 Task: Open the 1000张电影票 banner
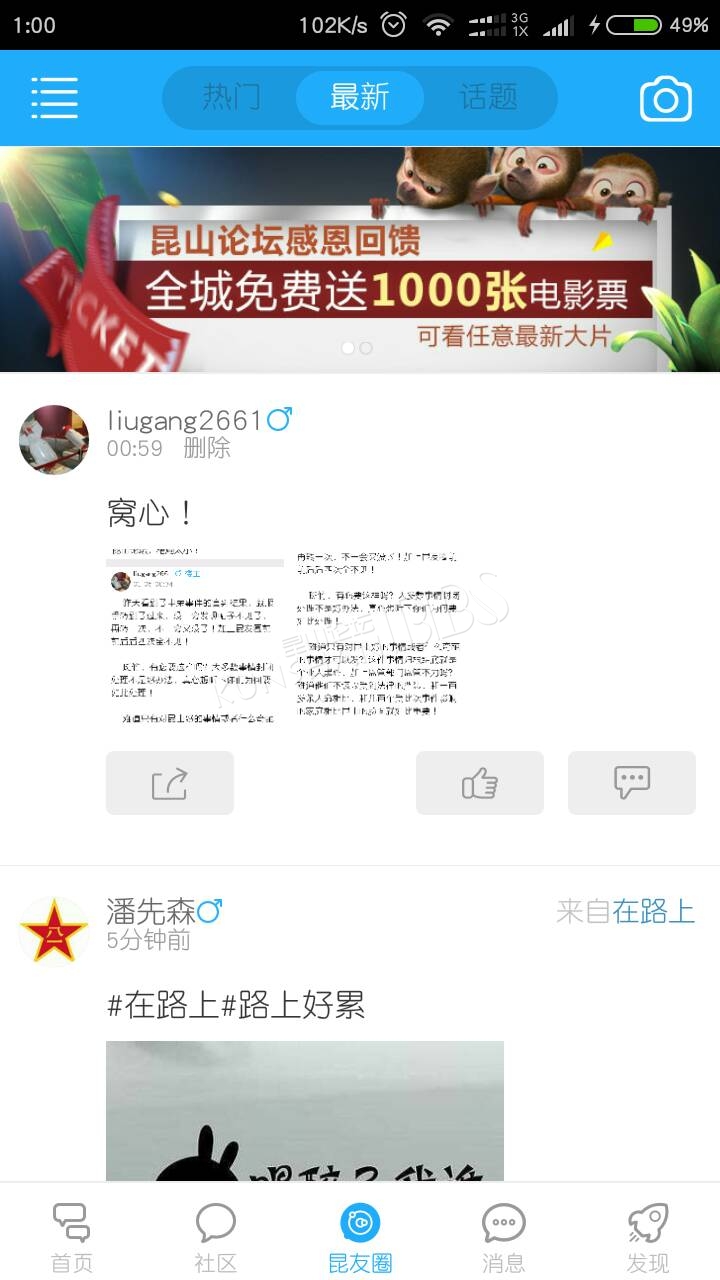click(x=360, y=260)
